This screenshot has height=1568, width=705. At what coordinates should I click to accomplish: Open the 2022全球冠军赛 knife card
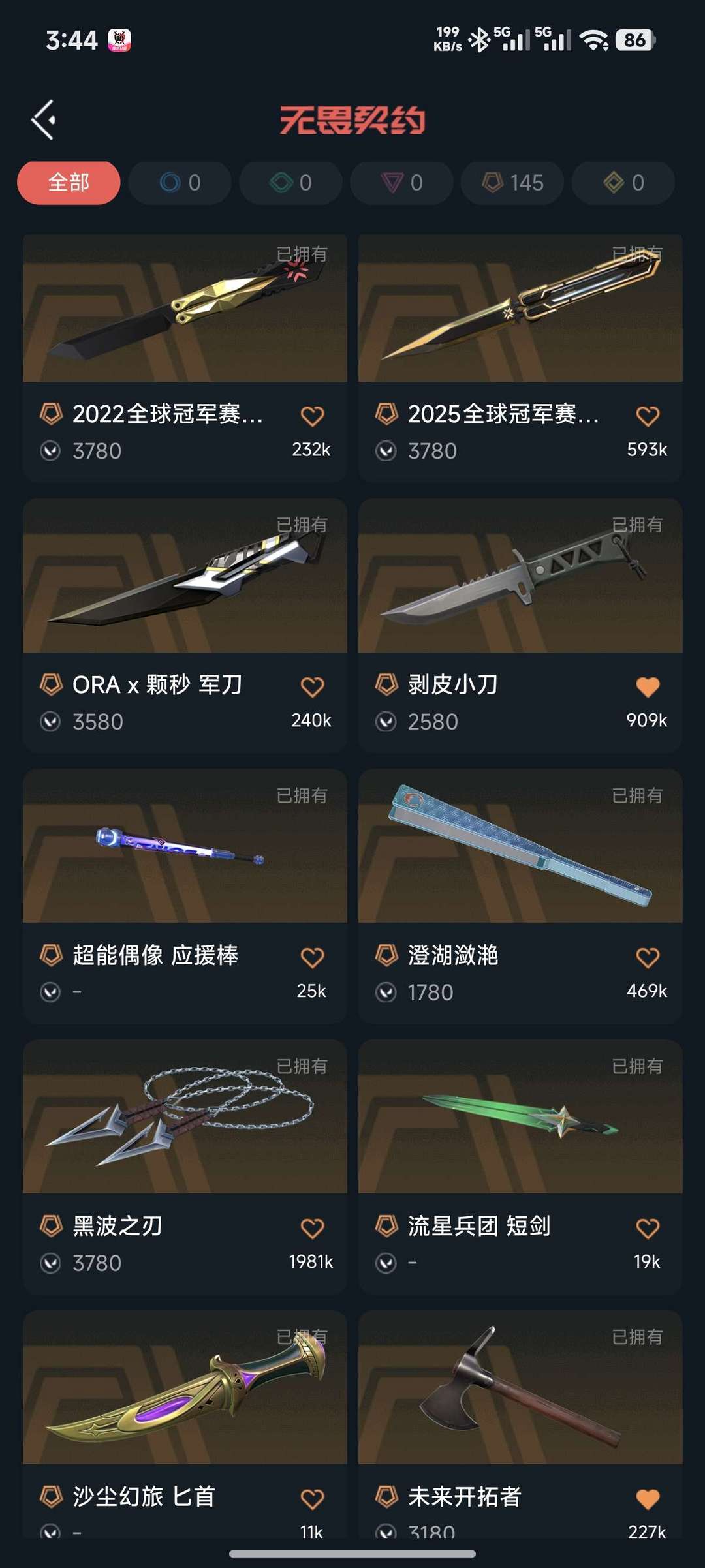pyautogui.click(x=185, y=308)
